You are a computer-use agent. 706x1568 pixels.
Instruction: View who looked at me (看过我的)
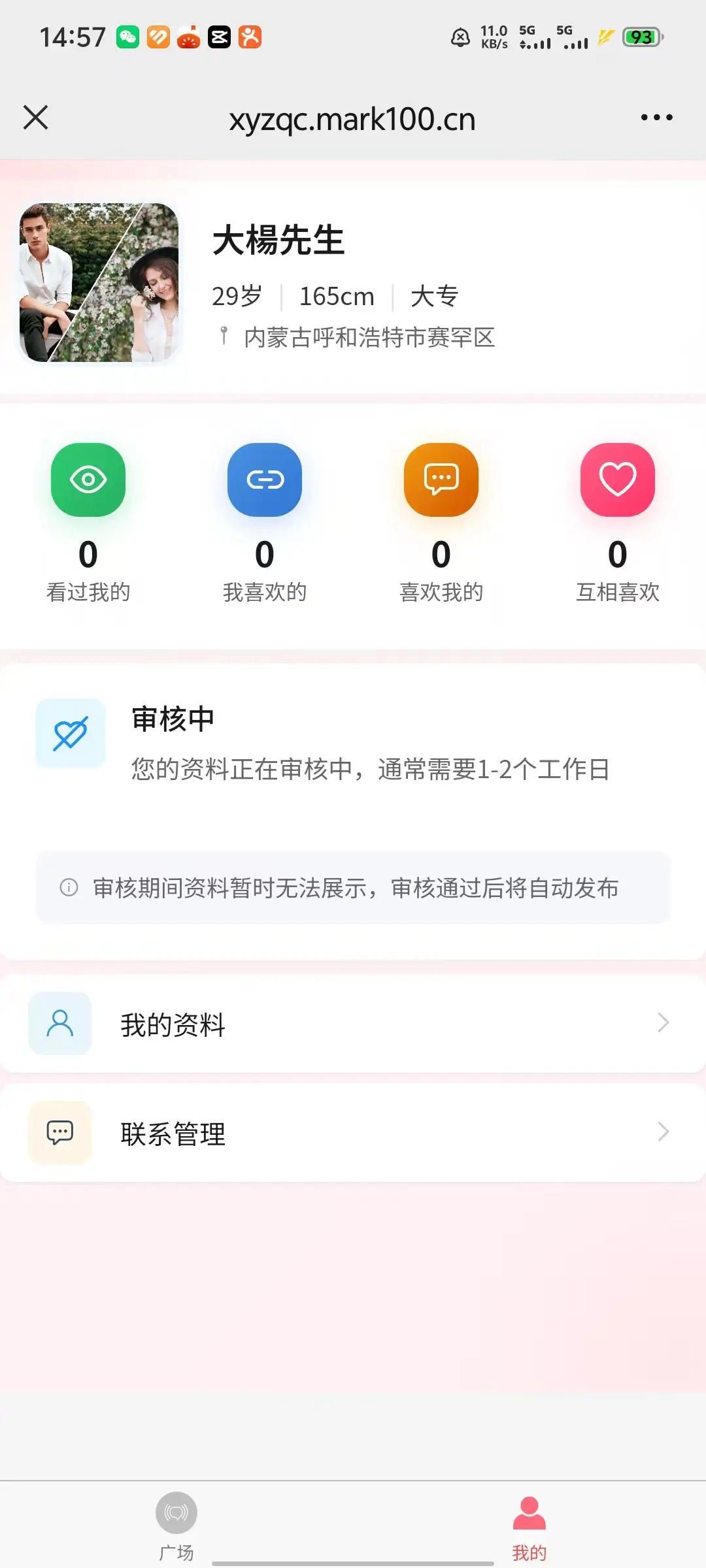click(x=88, y=523)
